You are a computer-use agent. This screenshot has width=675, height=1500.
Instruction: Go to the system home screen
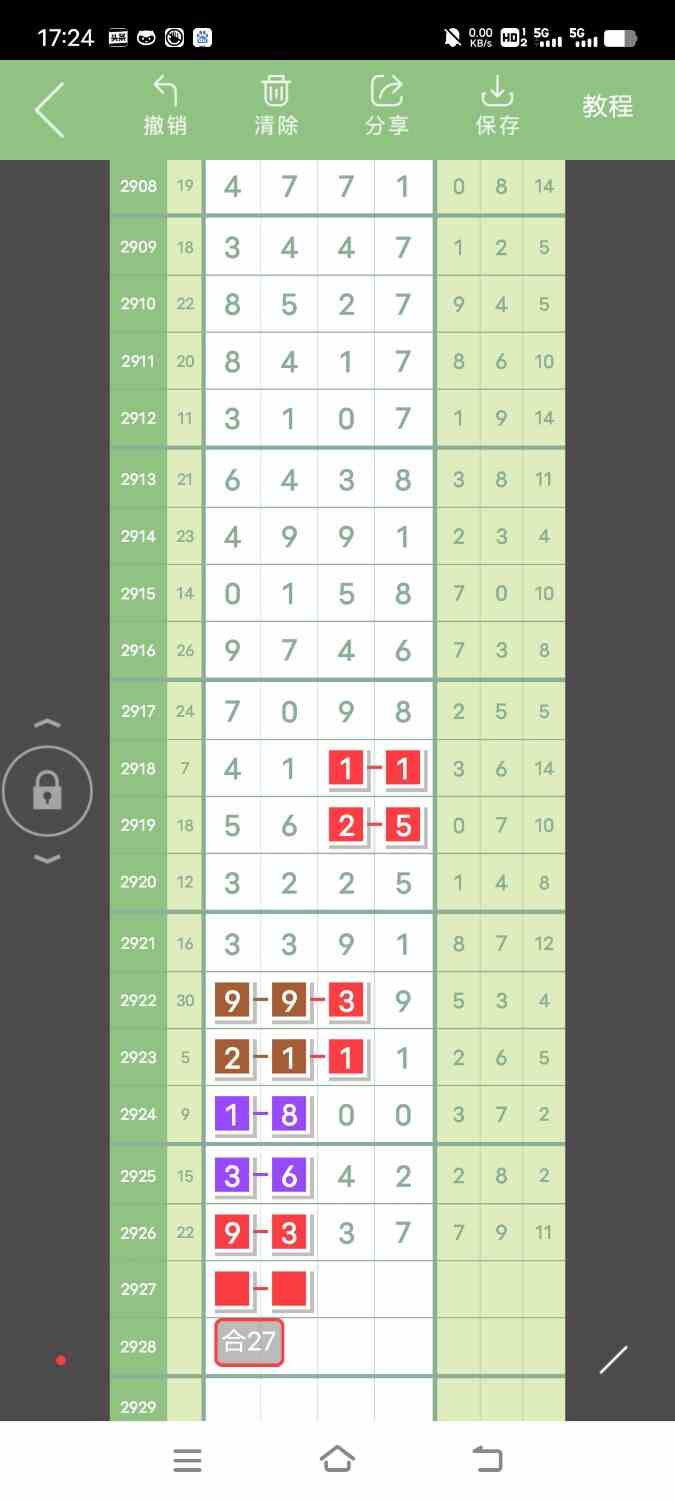[337, 1460]
